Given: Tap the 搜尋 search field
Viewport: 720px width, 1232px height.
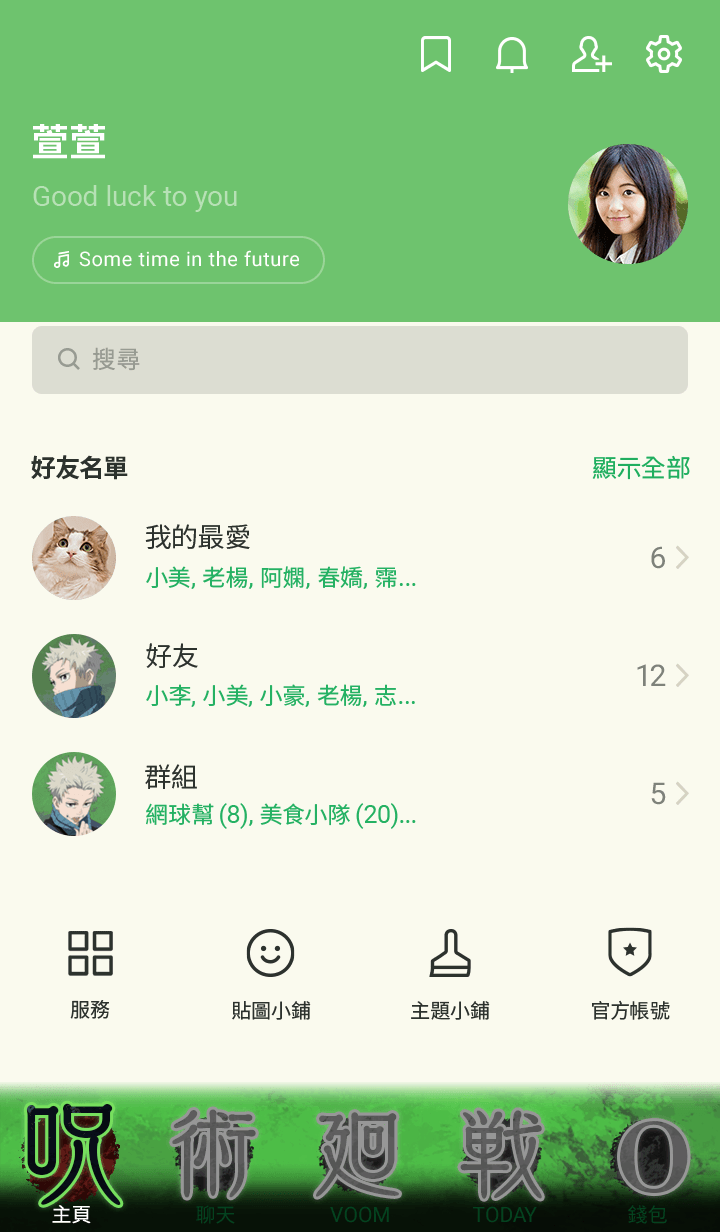Looking at the screenshot, I should coord(360,359).
